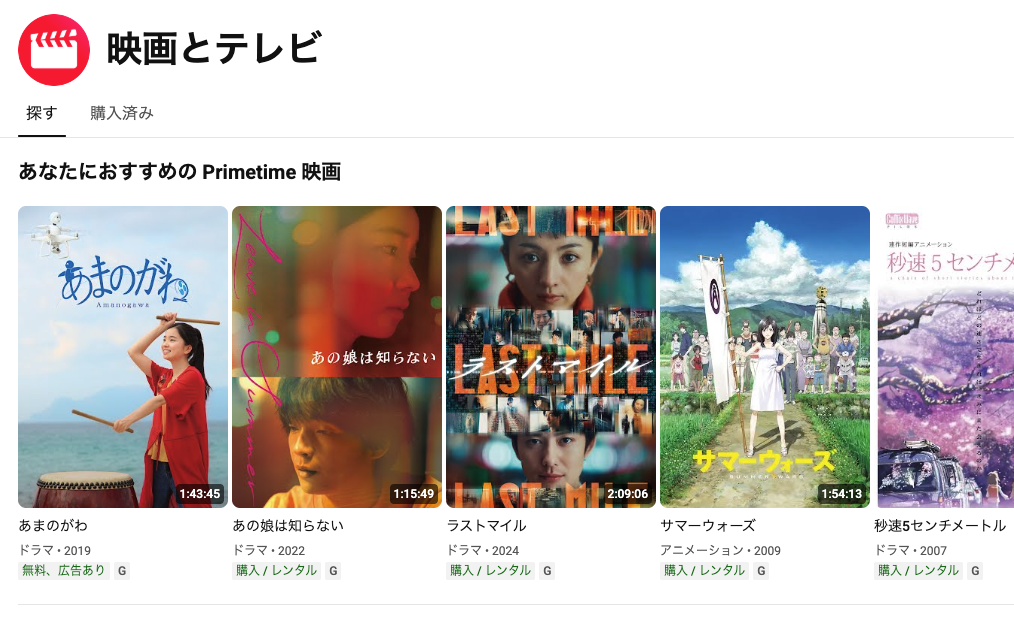1014x620 pixels.
Task: Open the あの娘は知らない movie poster
Action: pos(337,357)
